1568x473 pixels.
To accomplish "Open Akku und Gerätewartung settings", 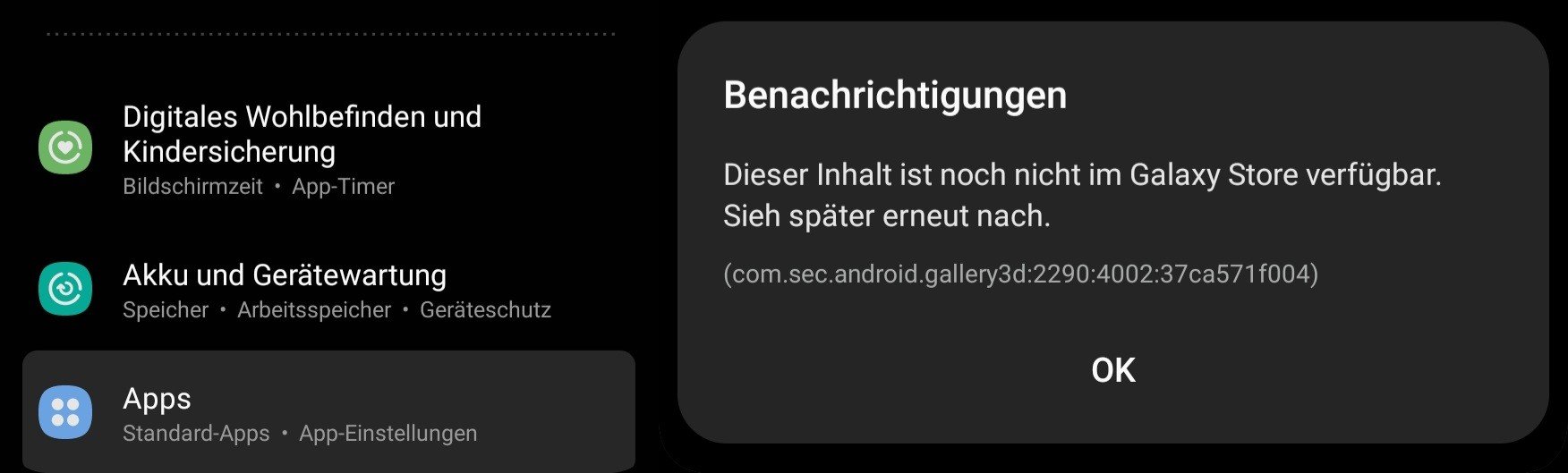I will click(x=284, y=288).
